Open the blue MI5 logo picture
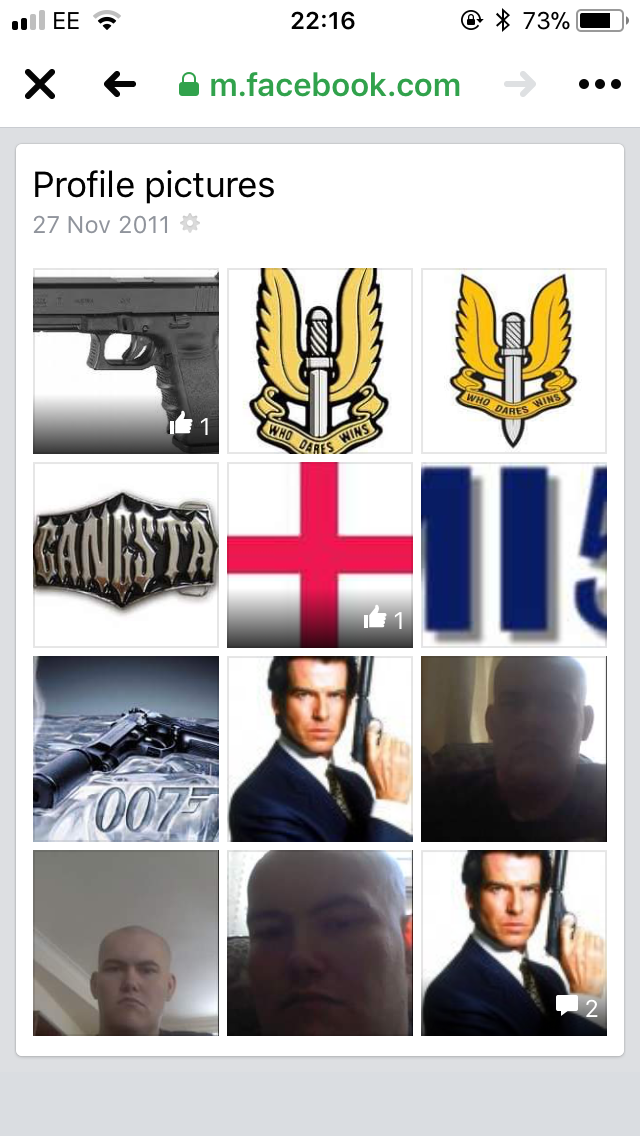Image resolution: width=640 pixels, height=1136 pixels. pyautogui.click(x=514, y=555)
